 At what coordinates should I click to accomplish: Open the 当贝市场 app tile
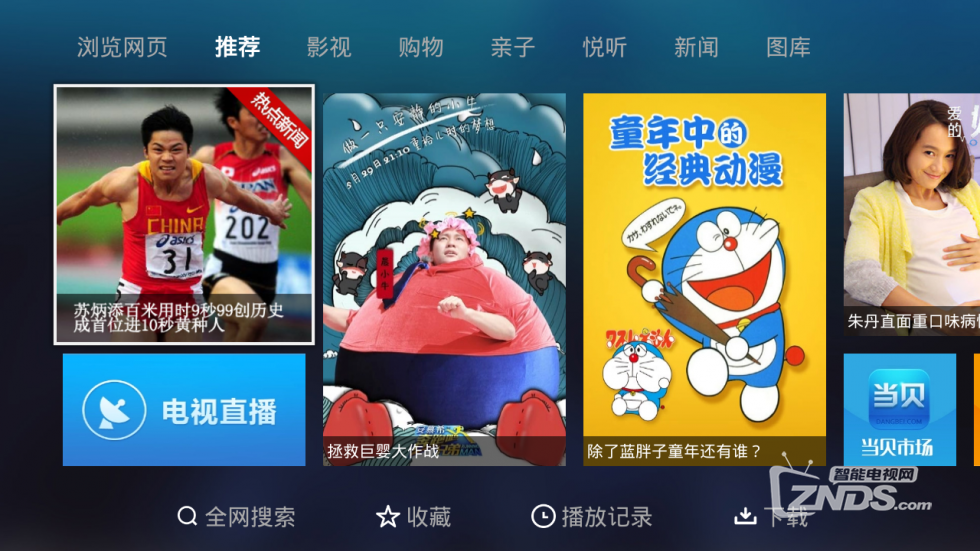[x=899, y=410]
